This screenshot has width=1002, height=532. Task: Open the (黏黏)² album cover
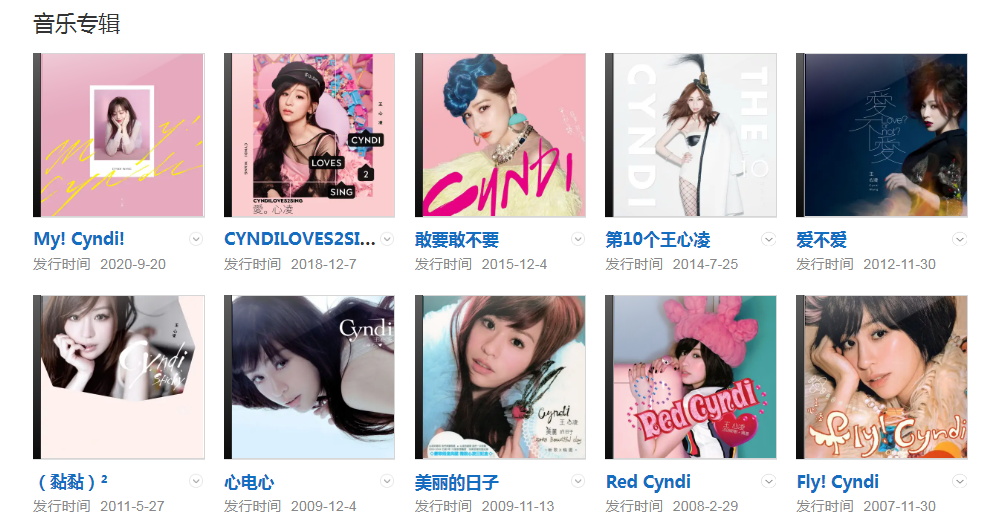pyautogui.click(x=119, y=378)
